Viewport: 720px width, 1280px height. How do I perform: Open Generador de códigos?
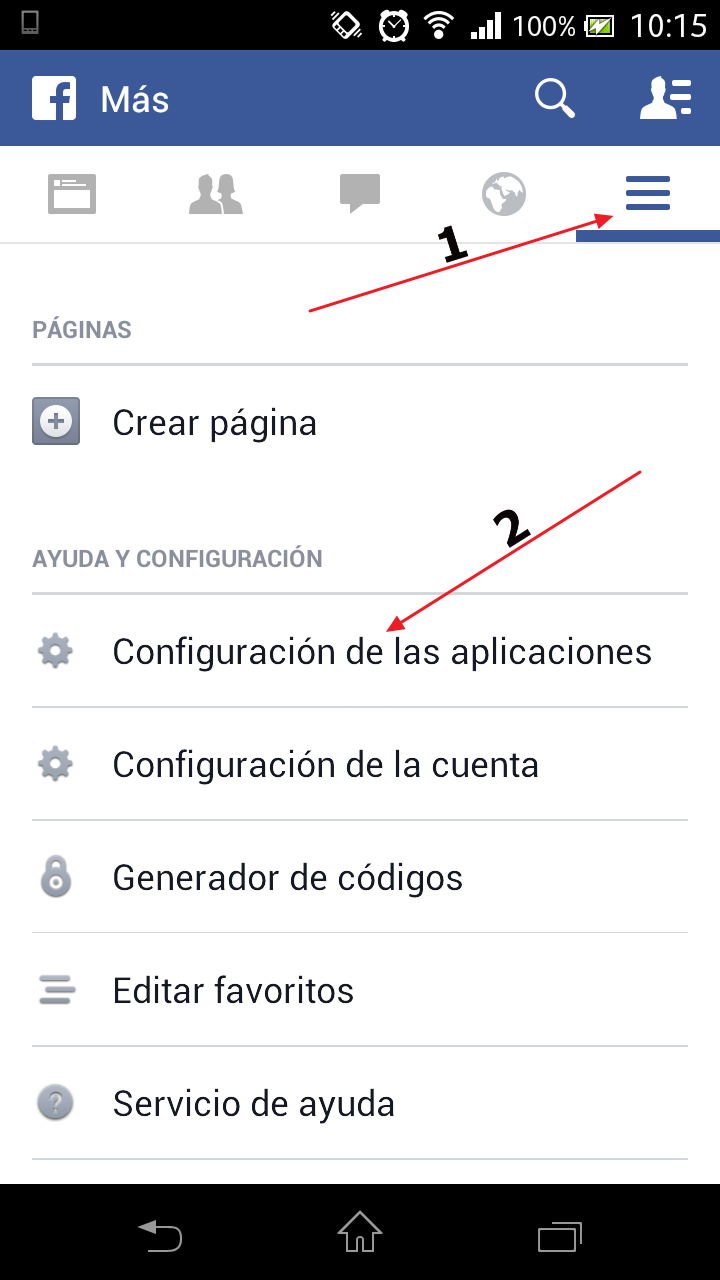pyautogui.click(x=287, y=878)
